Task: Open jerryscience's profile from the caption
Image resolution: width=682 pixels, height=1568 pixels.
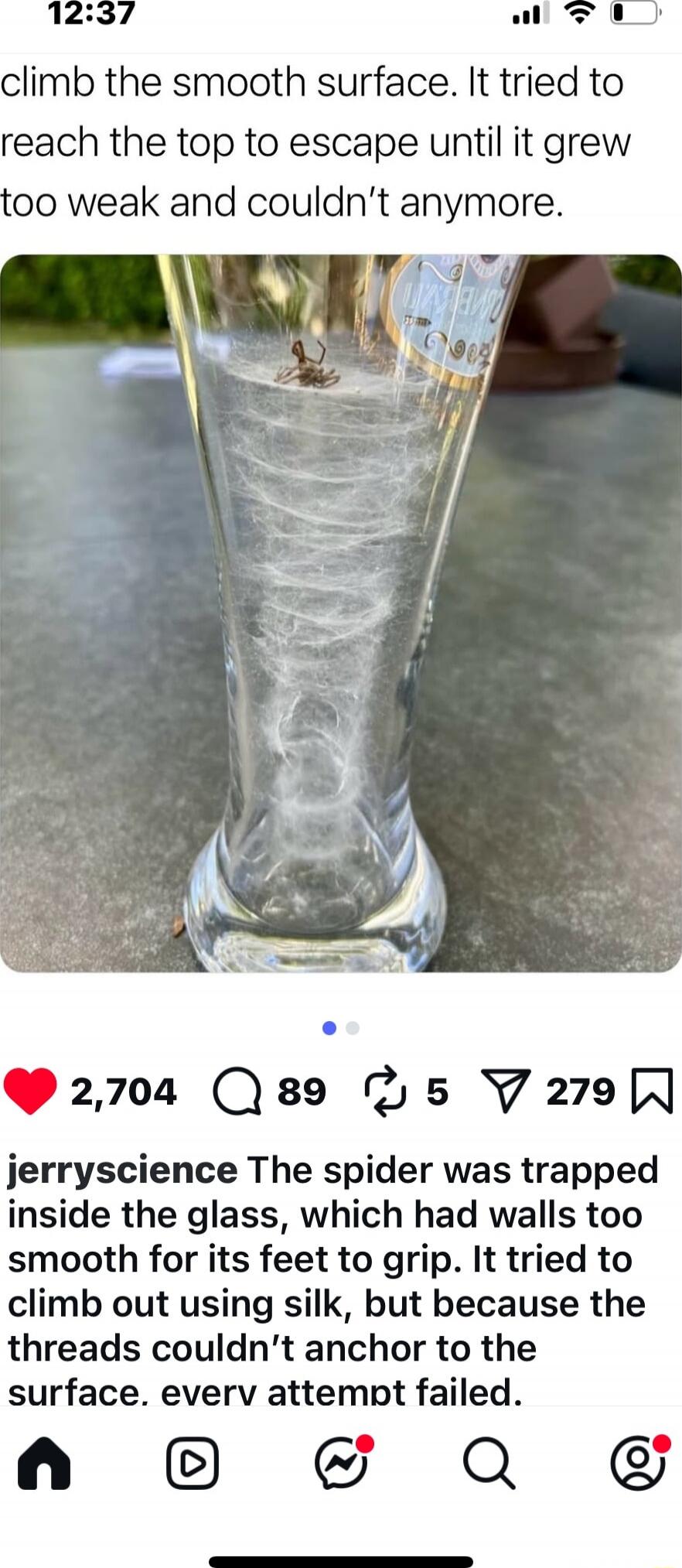Action: pos(122,1170)
